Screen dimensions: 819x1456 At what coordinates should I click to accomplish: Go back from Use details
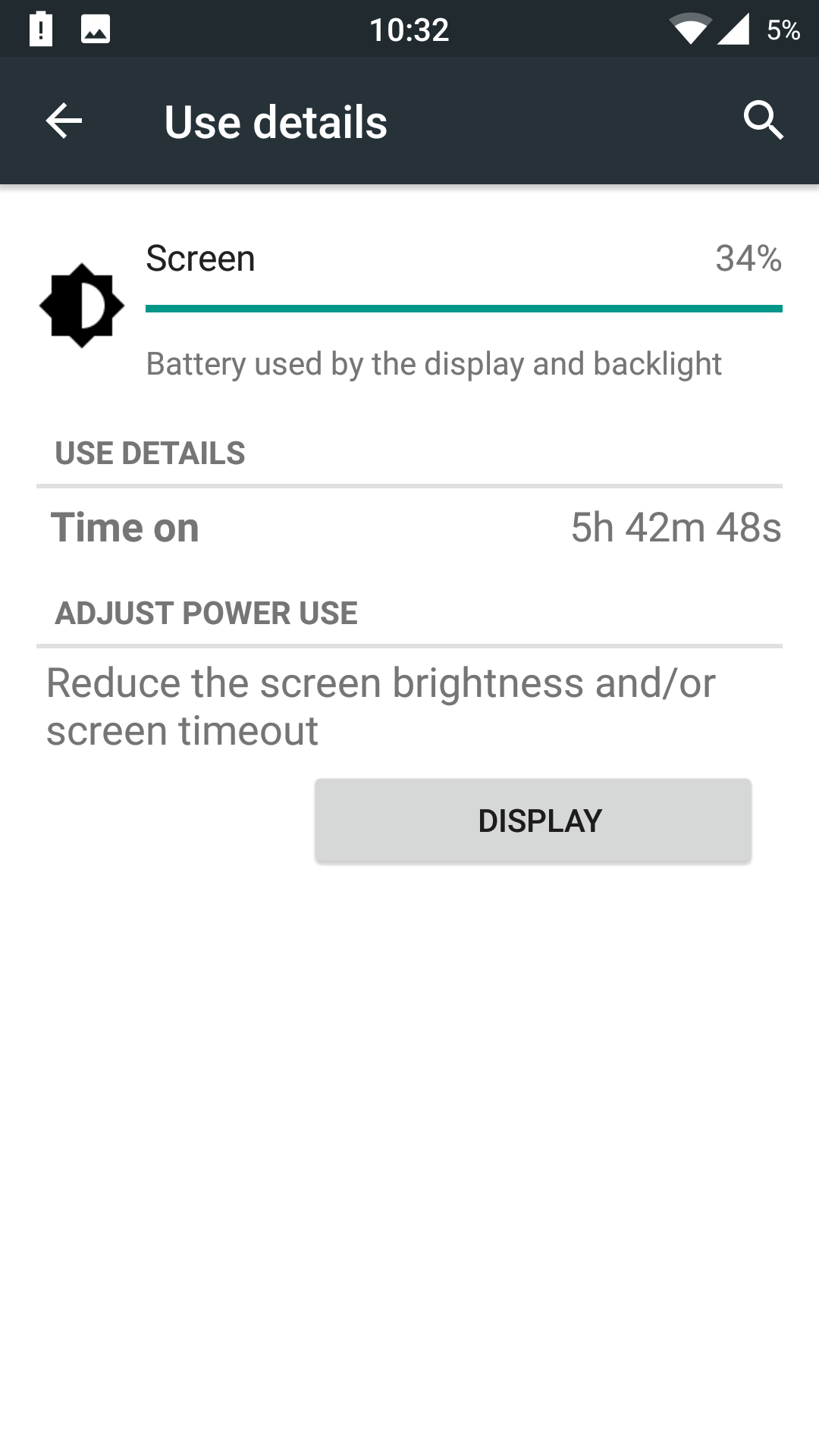click(64, 121)
